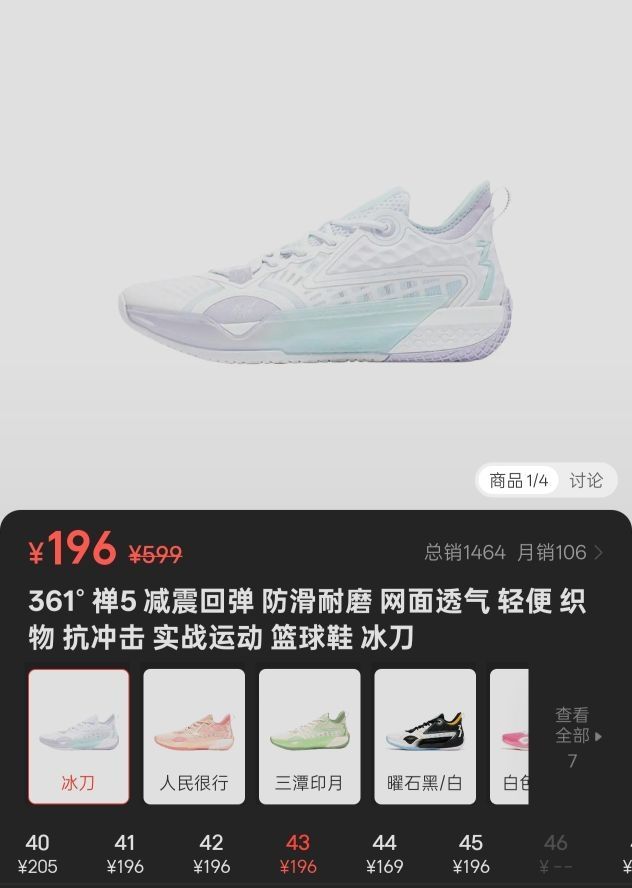
Task: Choose size 41
Action: 125,854
